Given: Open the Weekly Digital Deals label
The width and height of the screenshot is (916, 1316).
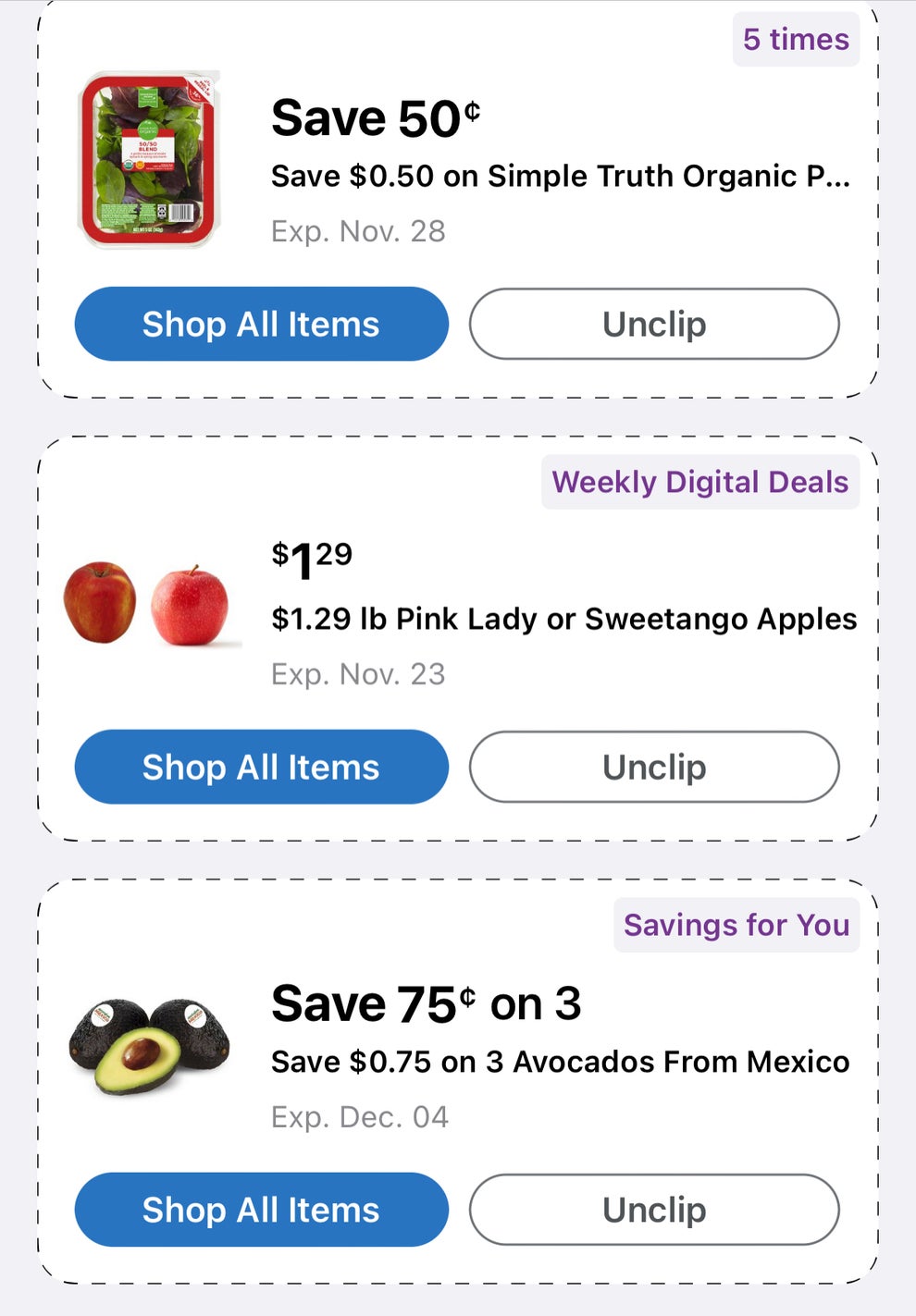Looking at the screenshot, I should (x=699, y=481).
